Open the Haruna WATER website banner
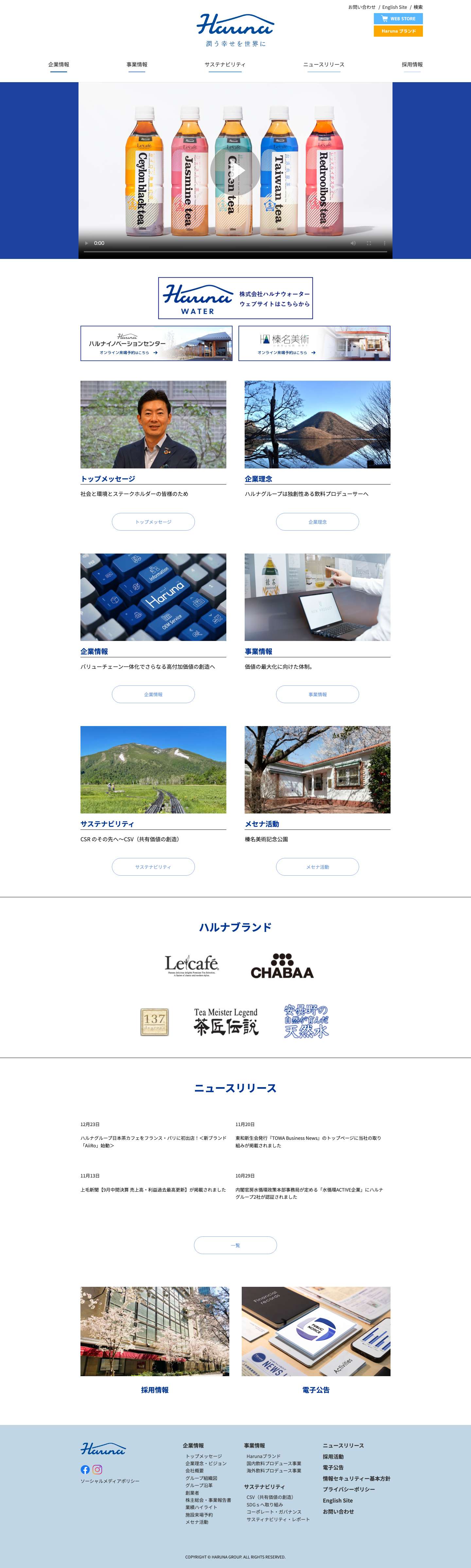The image size is (471, 1568). [x=235, y=298]
